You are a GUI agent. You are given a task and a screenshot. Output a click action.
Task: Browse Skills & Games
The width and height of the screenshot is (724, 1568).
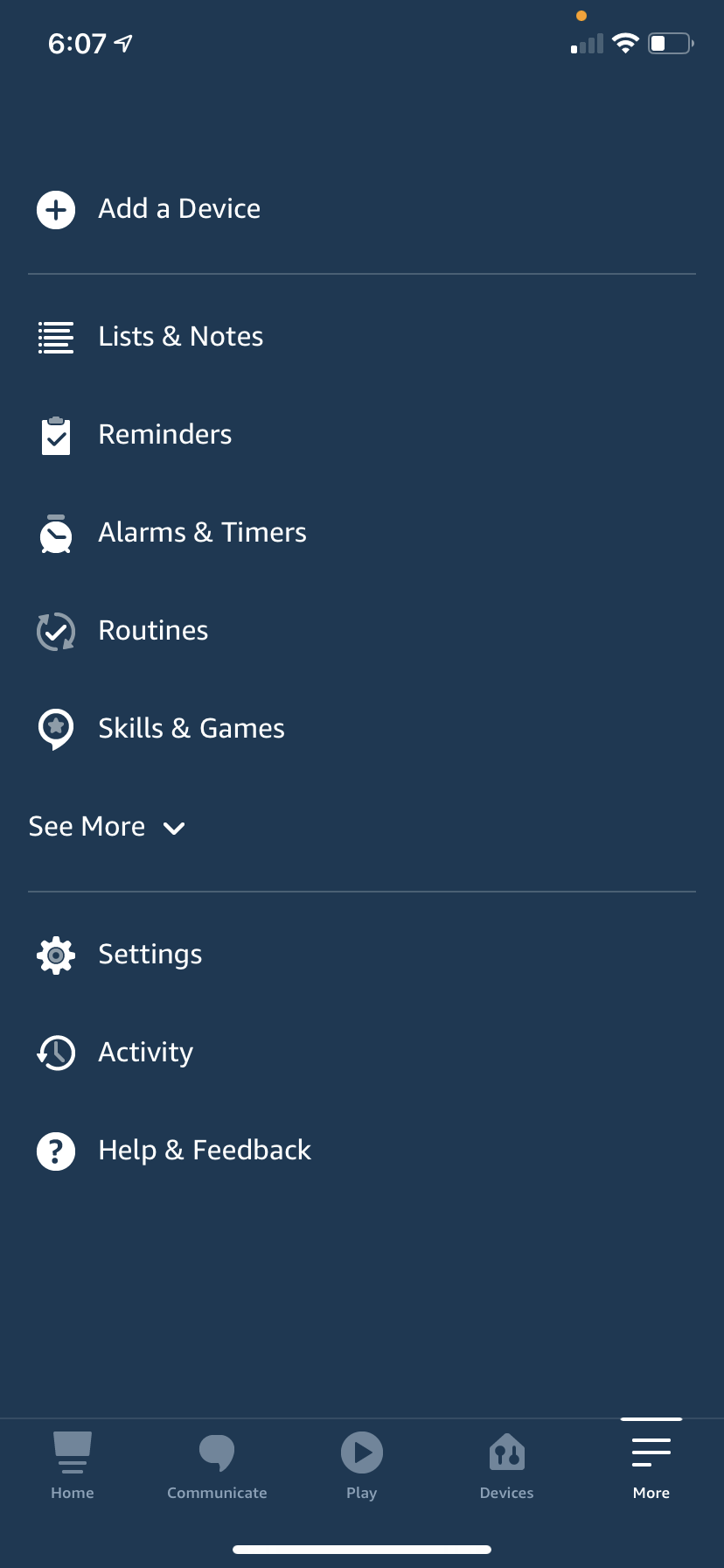click(362, 729)
